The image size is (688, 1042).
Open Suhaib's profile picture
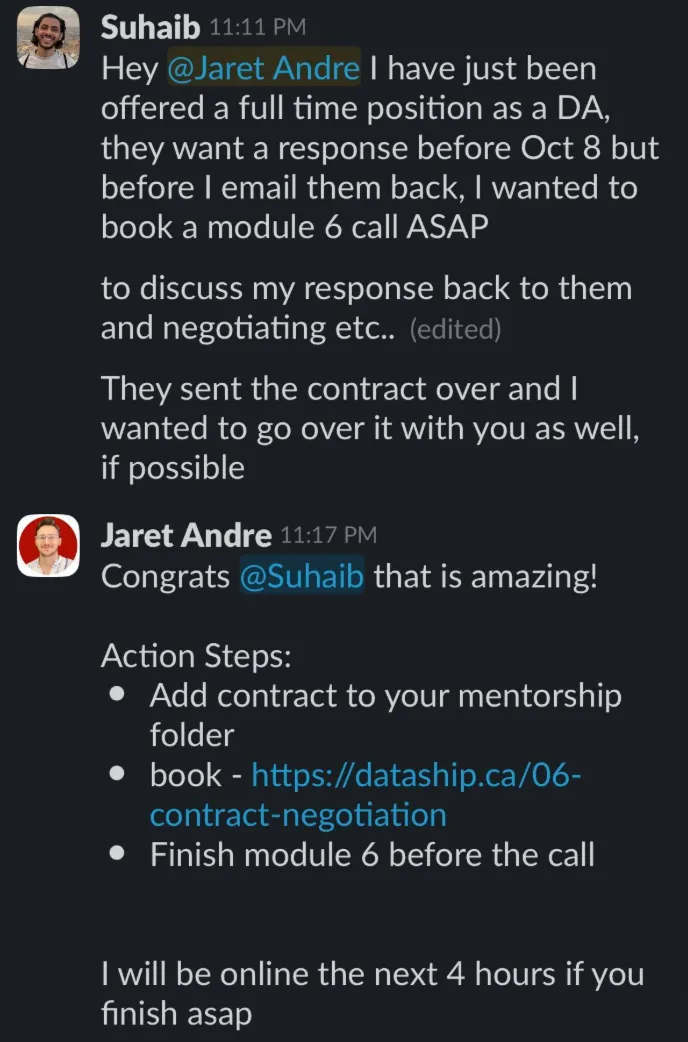click(x=48, y=38)
